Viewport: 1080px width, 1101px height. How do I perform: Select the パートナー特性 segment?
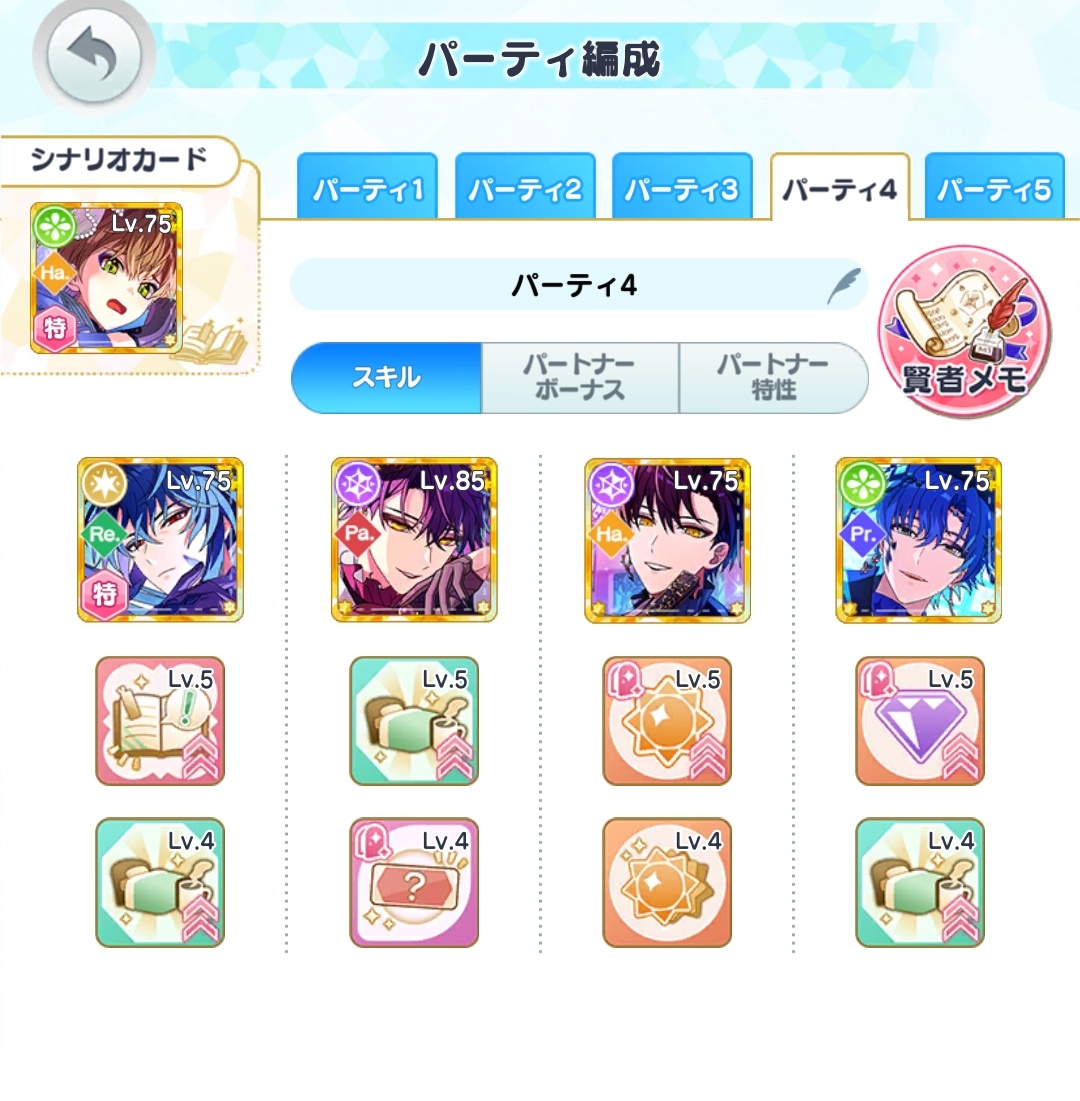click(772, 378)
